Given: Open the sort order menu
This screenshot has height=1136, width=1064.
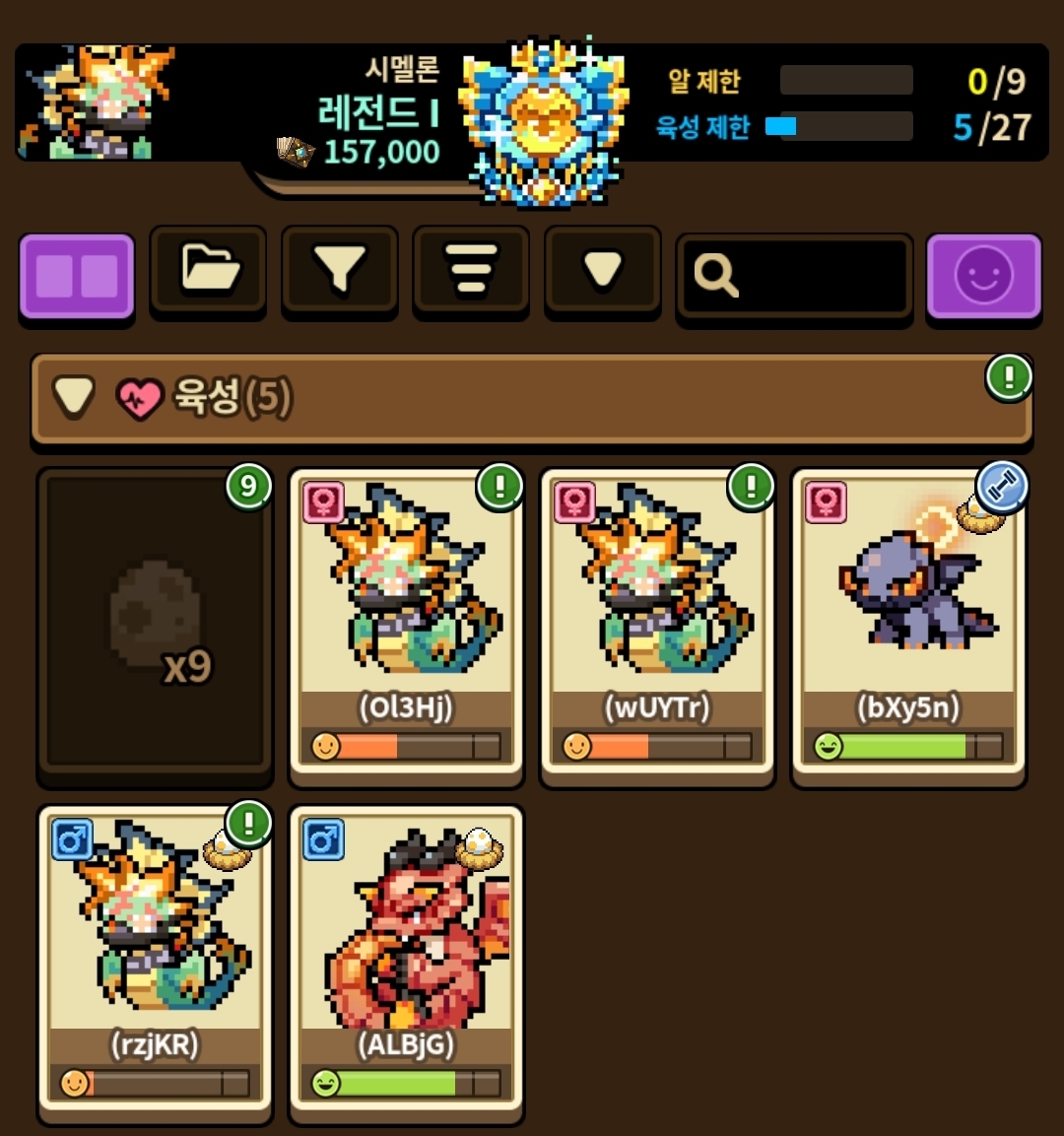Looking at the screenshot, I should pos(471,271).
